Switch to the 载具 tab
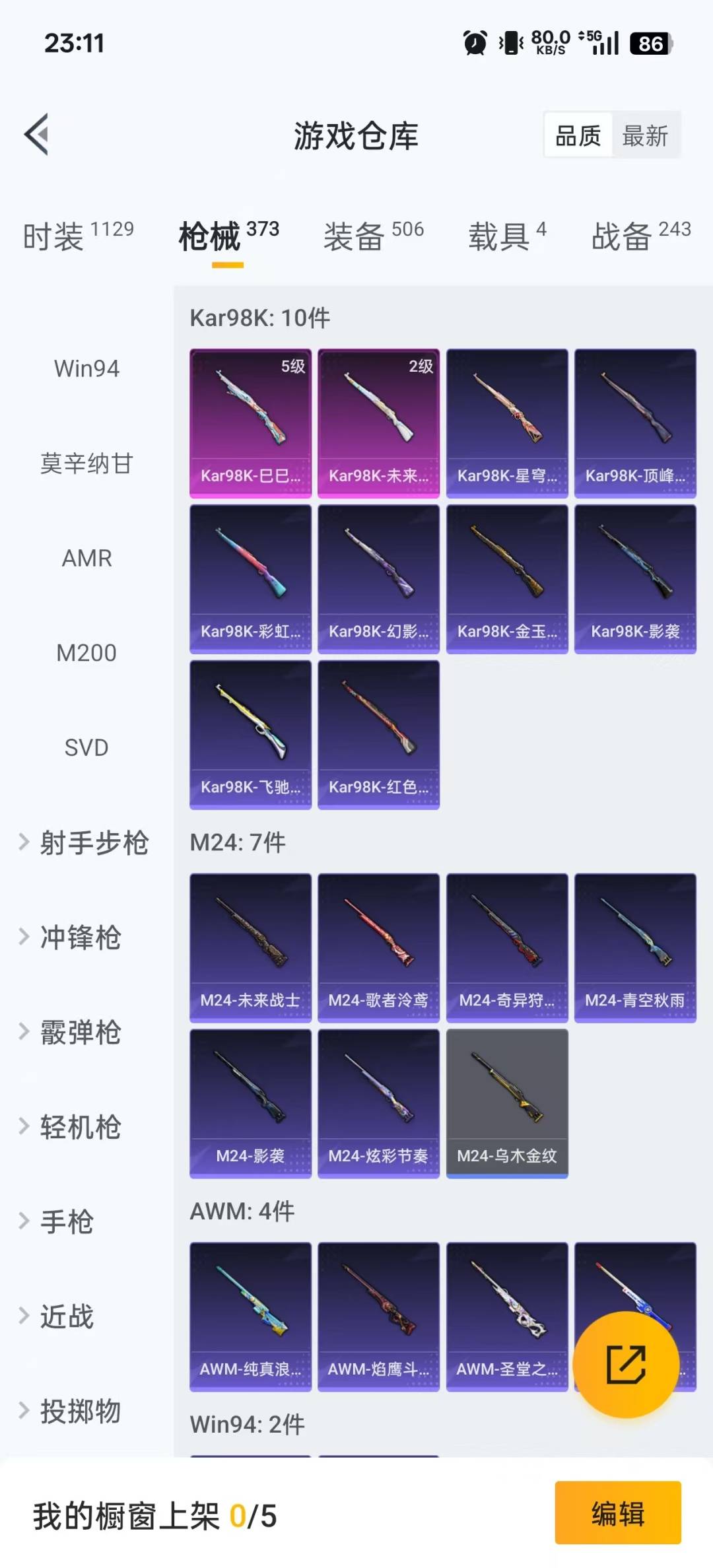This screenshot has height=1568, width=713. pos(507,236)
